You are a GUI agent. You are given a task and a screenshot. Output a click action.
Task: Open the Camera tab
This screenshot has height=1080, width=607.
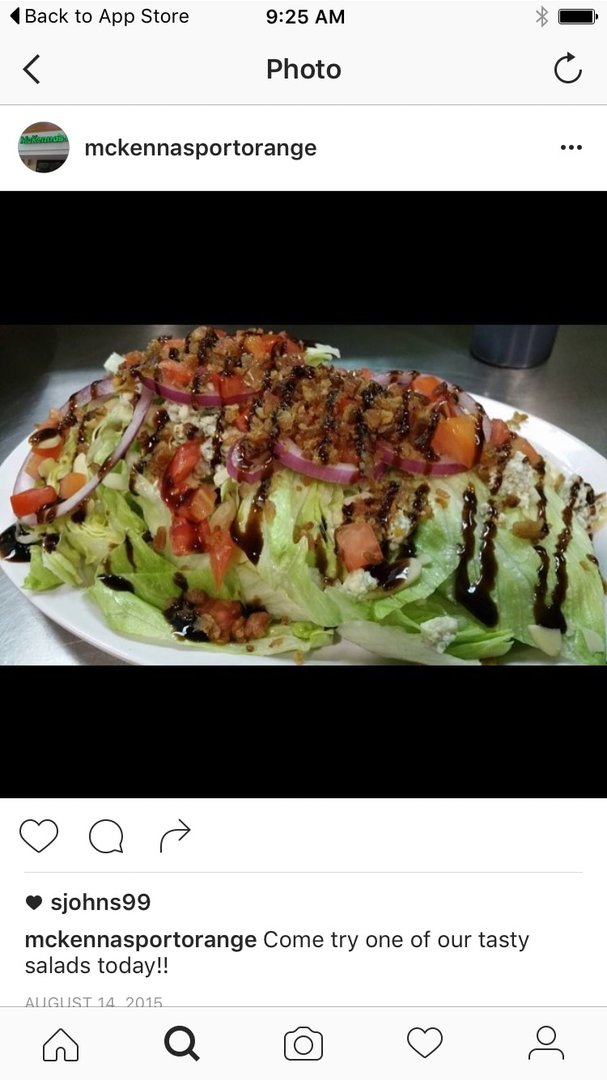point(303,1043)
